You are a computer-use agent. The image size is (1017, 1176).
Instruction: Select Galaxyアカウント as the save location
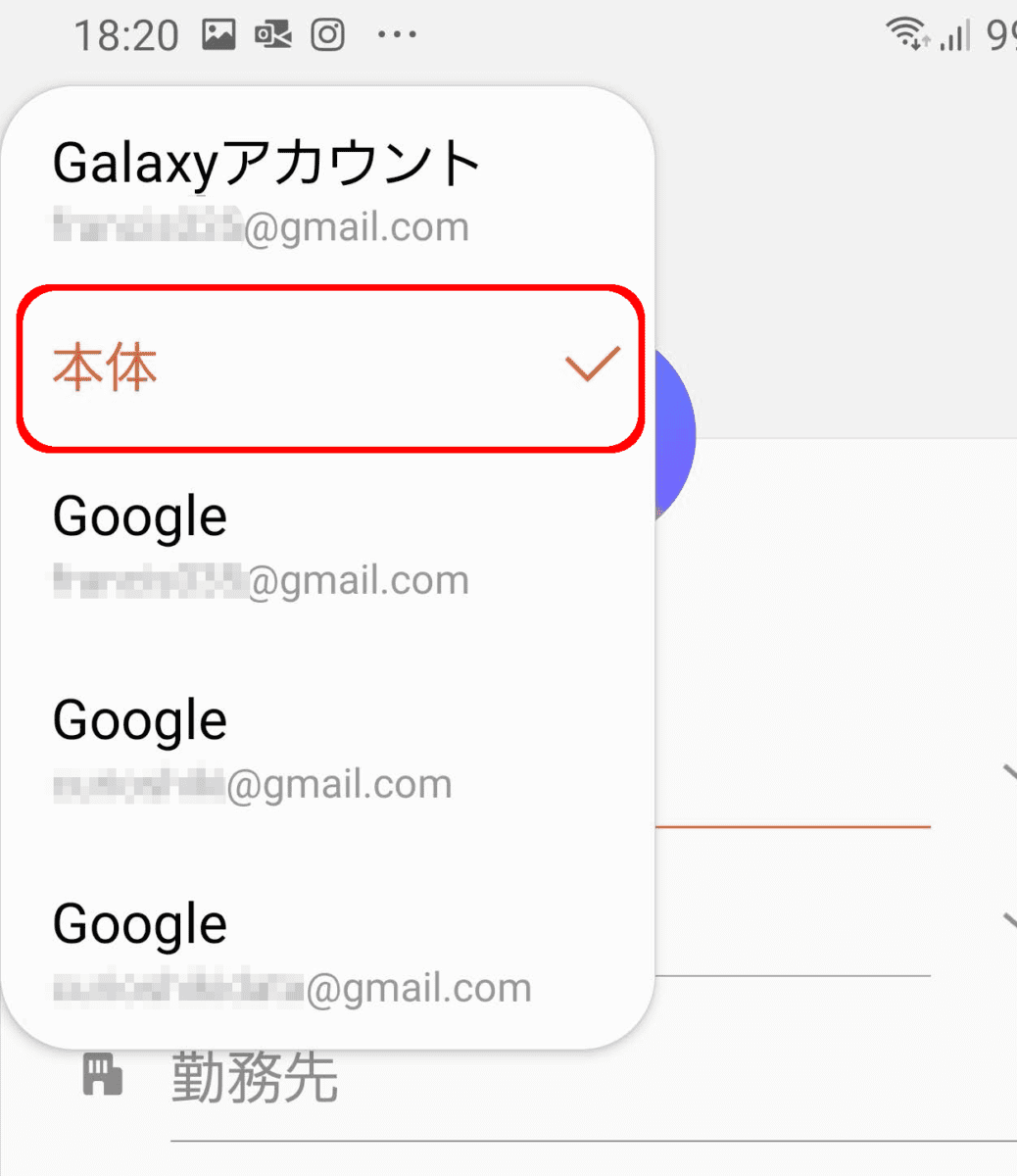click(265, 188)
